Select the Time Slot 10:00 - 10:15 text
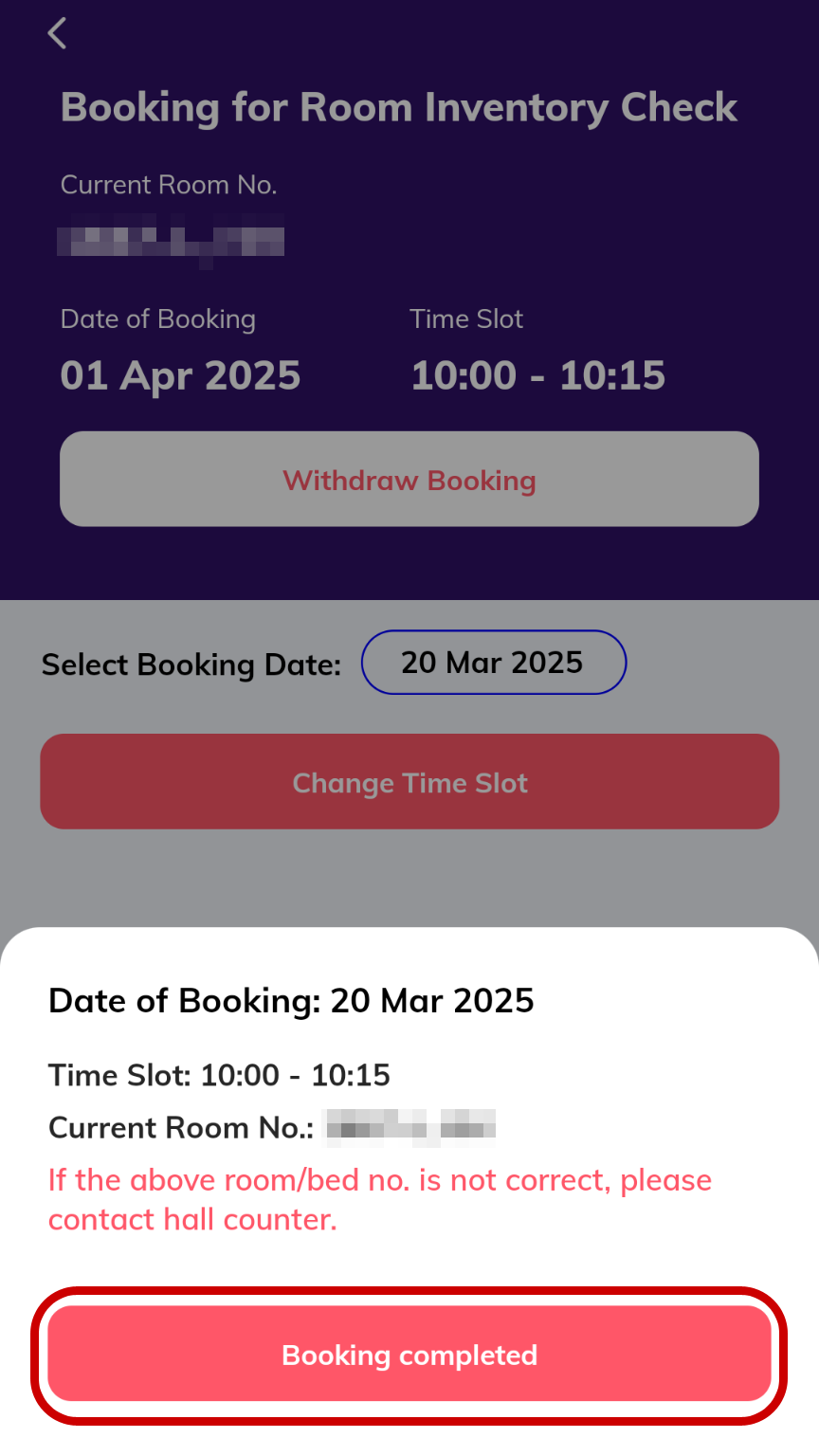819x1456 pixels. [x=537, y=374]
